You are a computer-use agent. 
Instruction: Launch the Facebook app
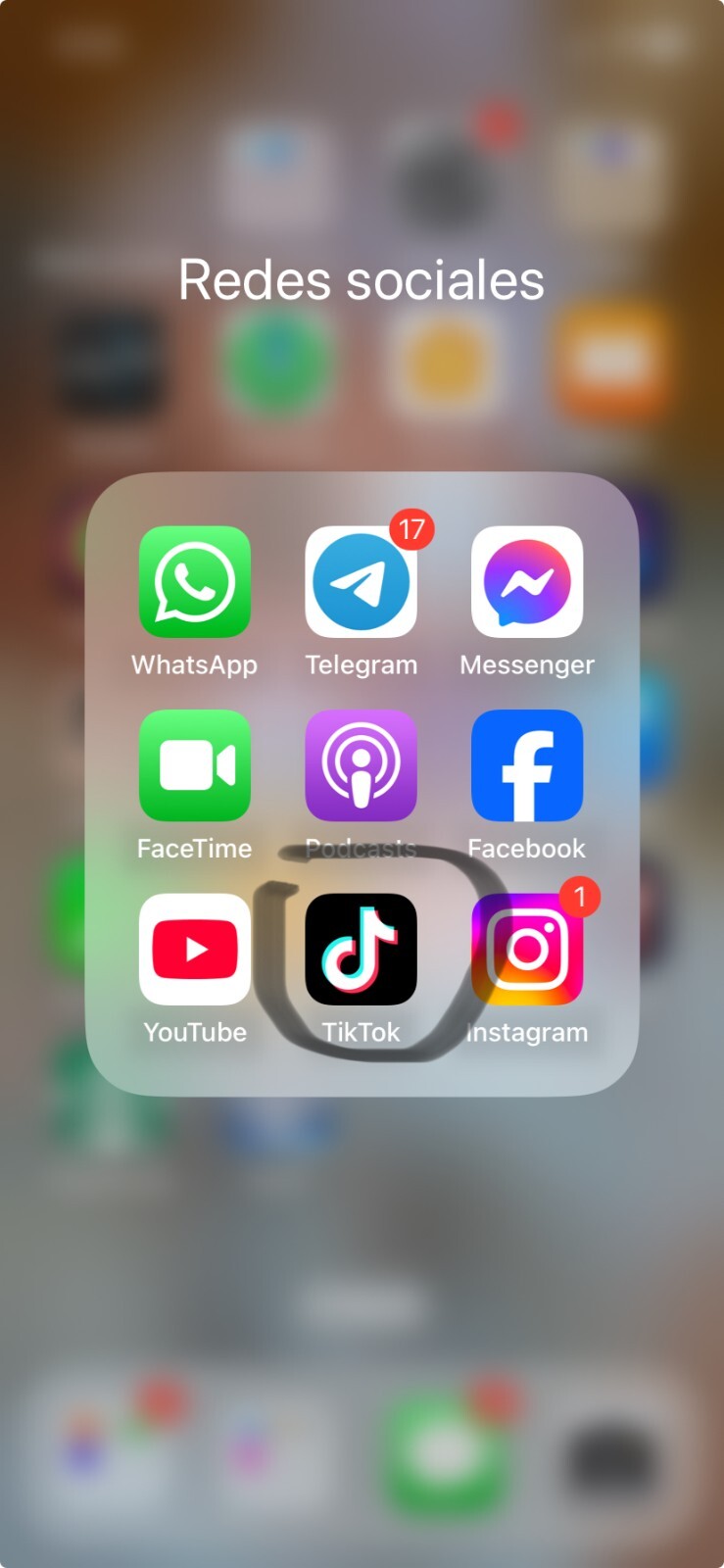click(527, 765)
